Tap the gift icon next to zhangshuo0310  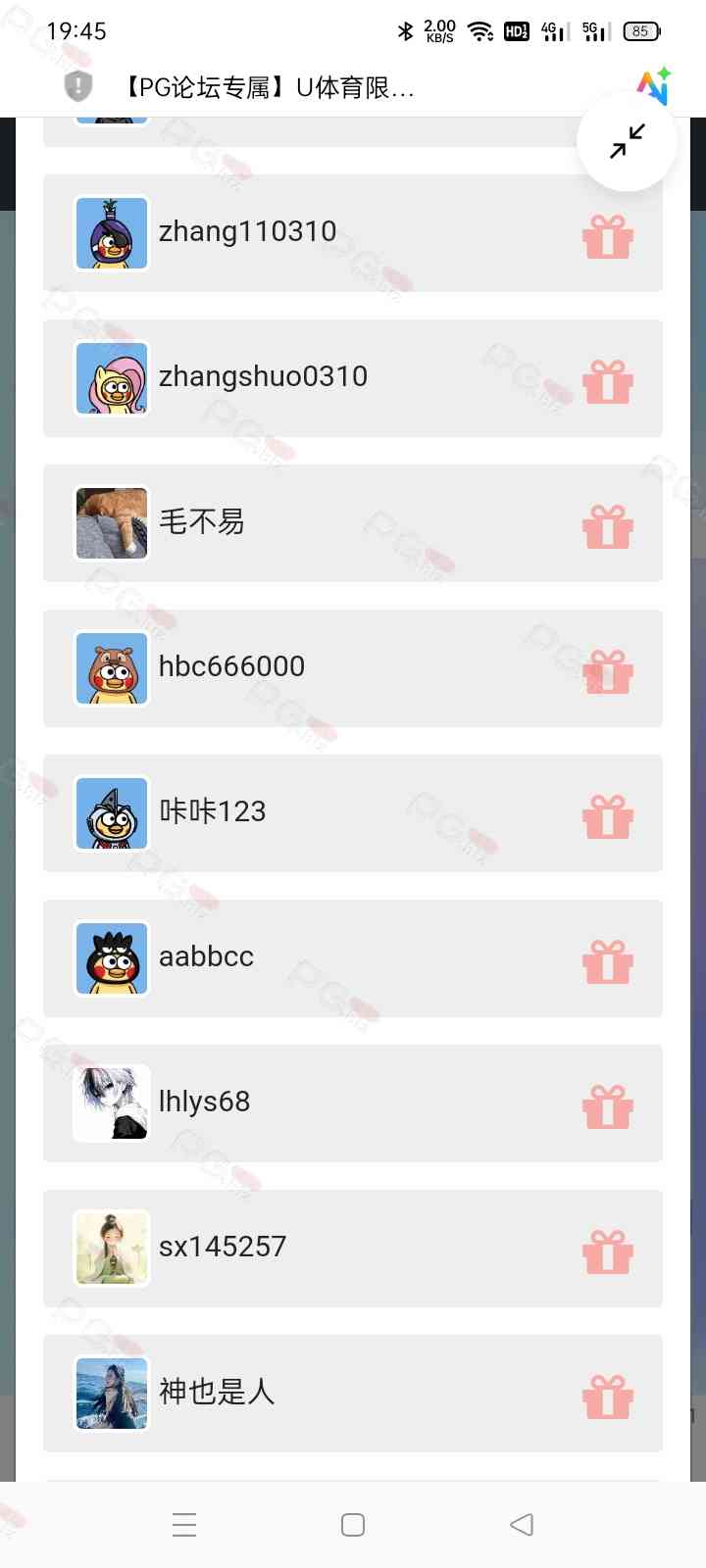point(608,381)
